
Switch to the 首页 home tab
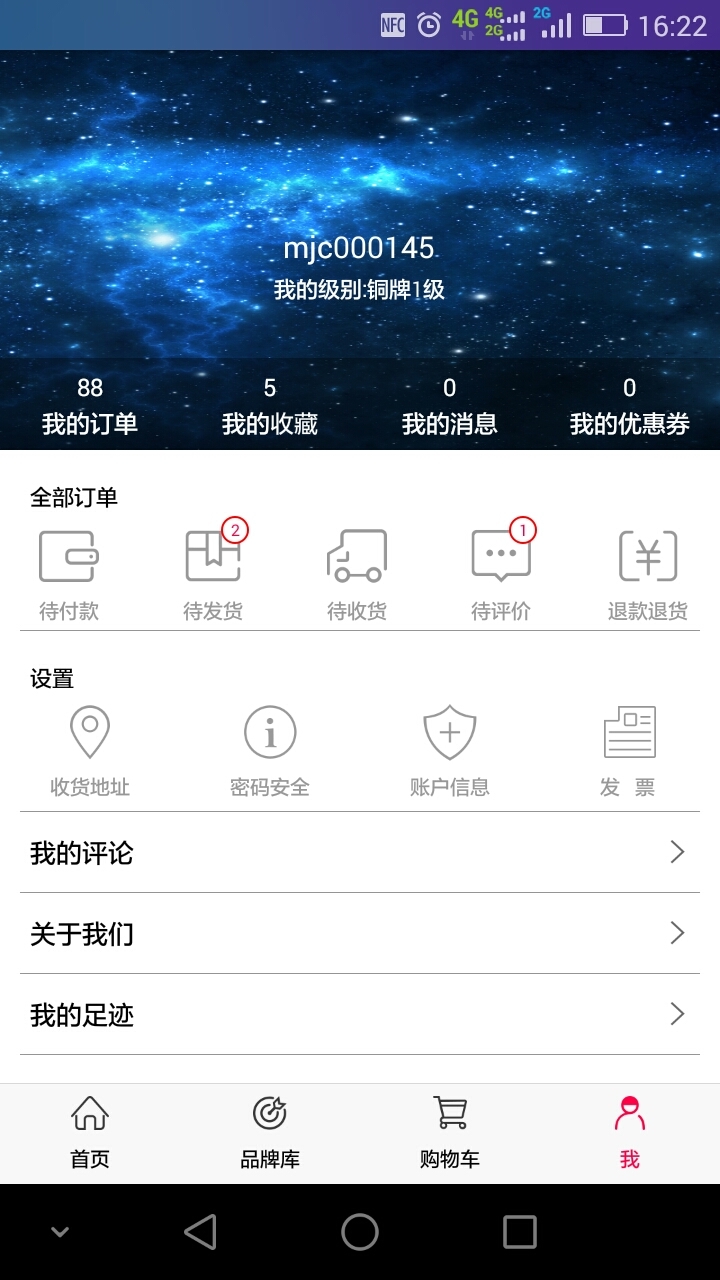(90, 1133)
